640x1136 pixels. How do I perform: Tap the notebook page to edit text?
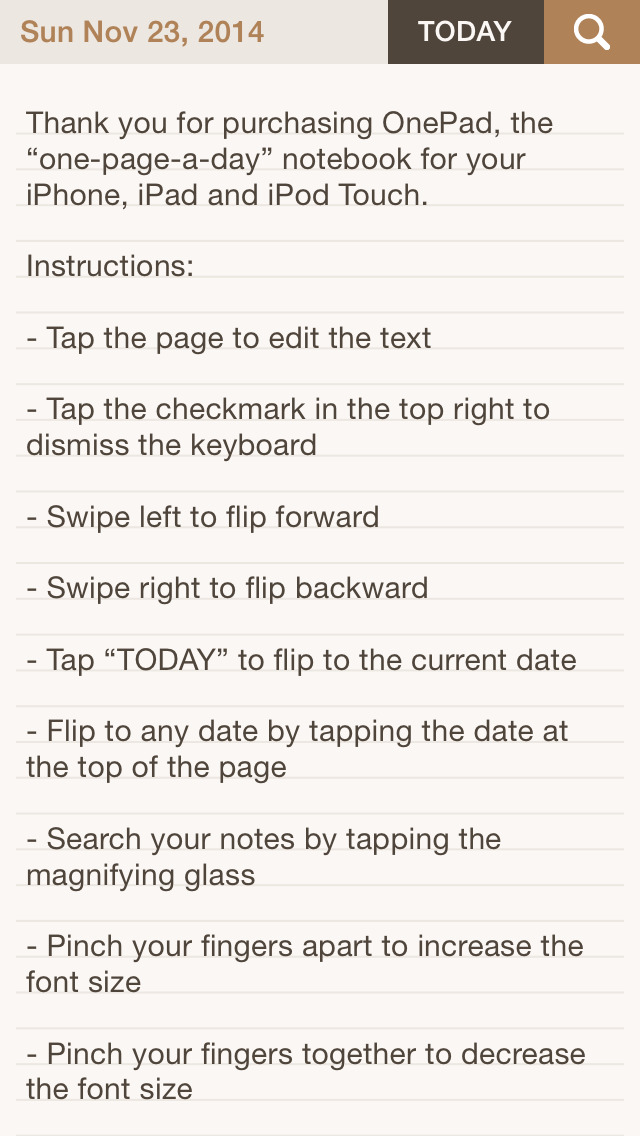click(x=320, y=600)
